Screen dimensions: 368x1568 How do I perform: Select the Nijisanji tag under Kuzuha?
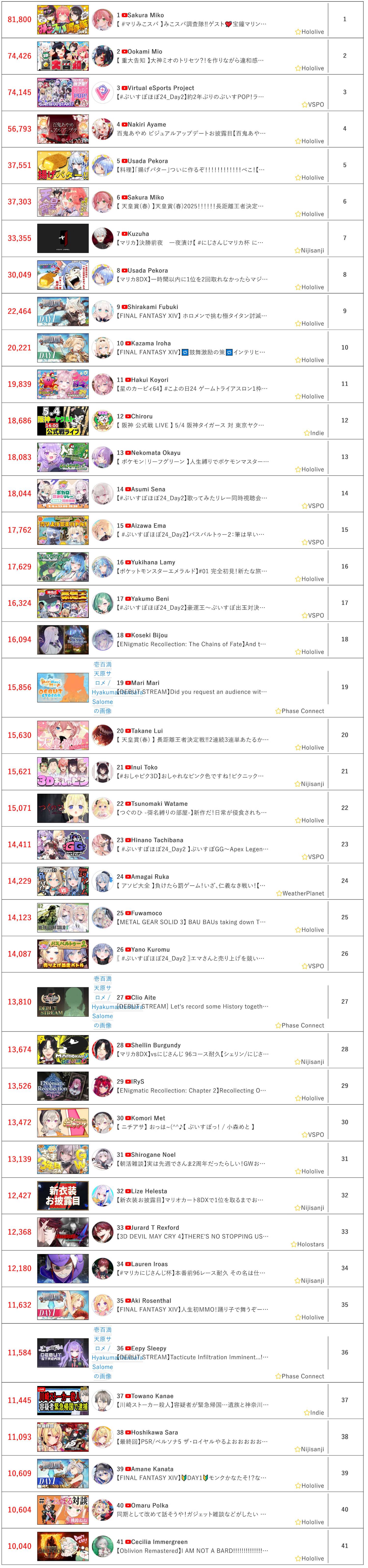click(x=312, y=251)
